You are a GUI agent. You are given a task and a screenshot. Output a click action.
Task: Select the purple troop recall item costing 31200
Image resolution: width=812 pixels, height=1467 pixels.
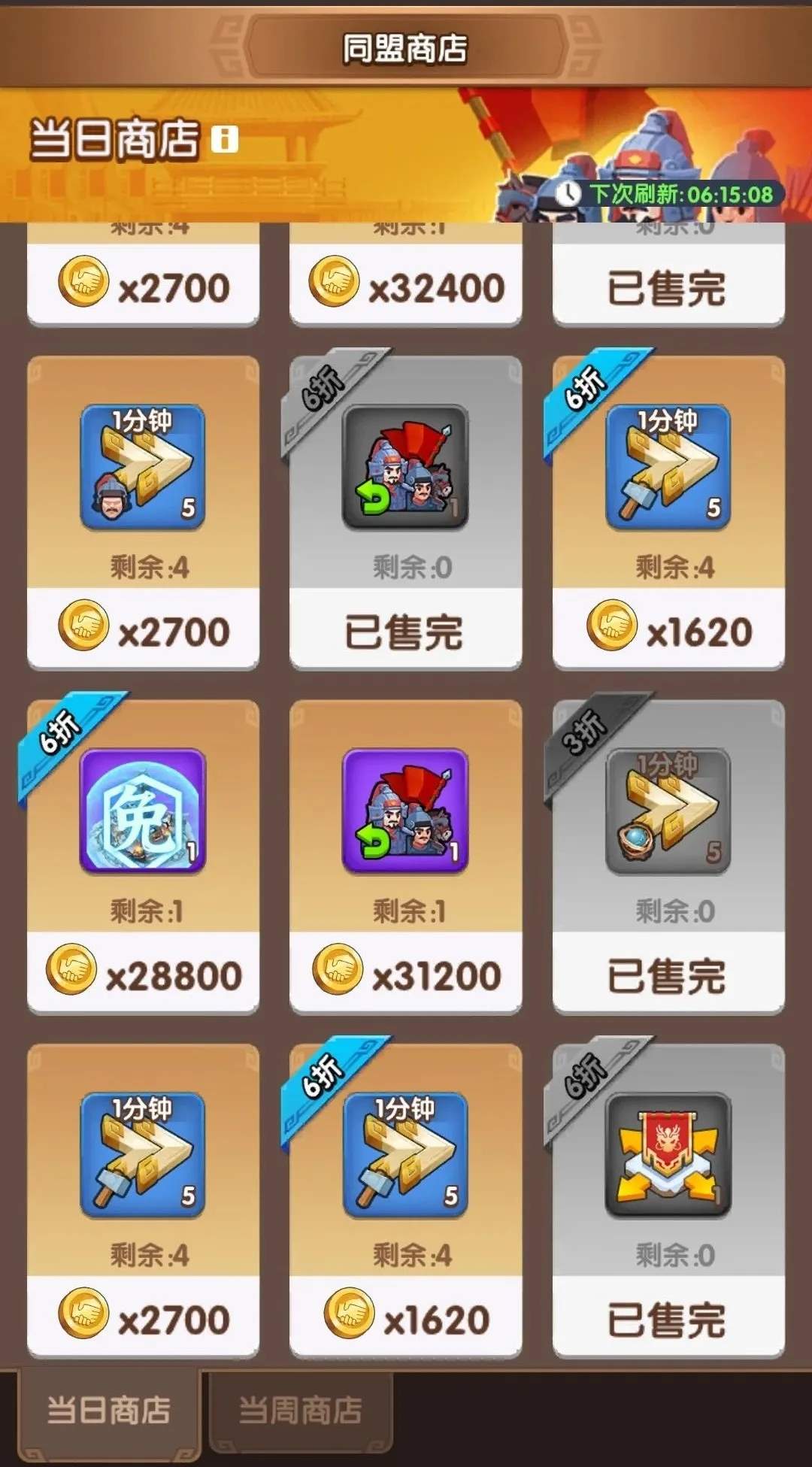coord(406,812)
